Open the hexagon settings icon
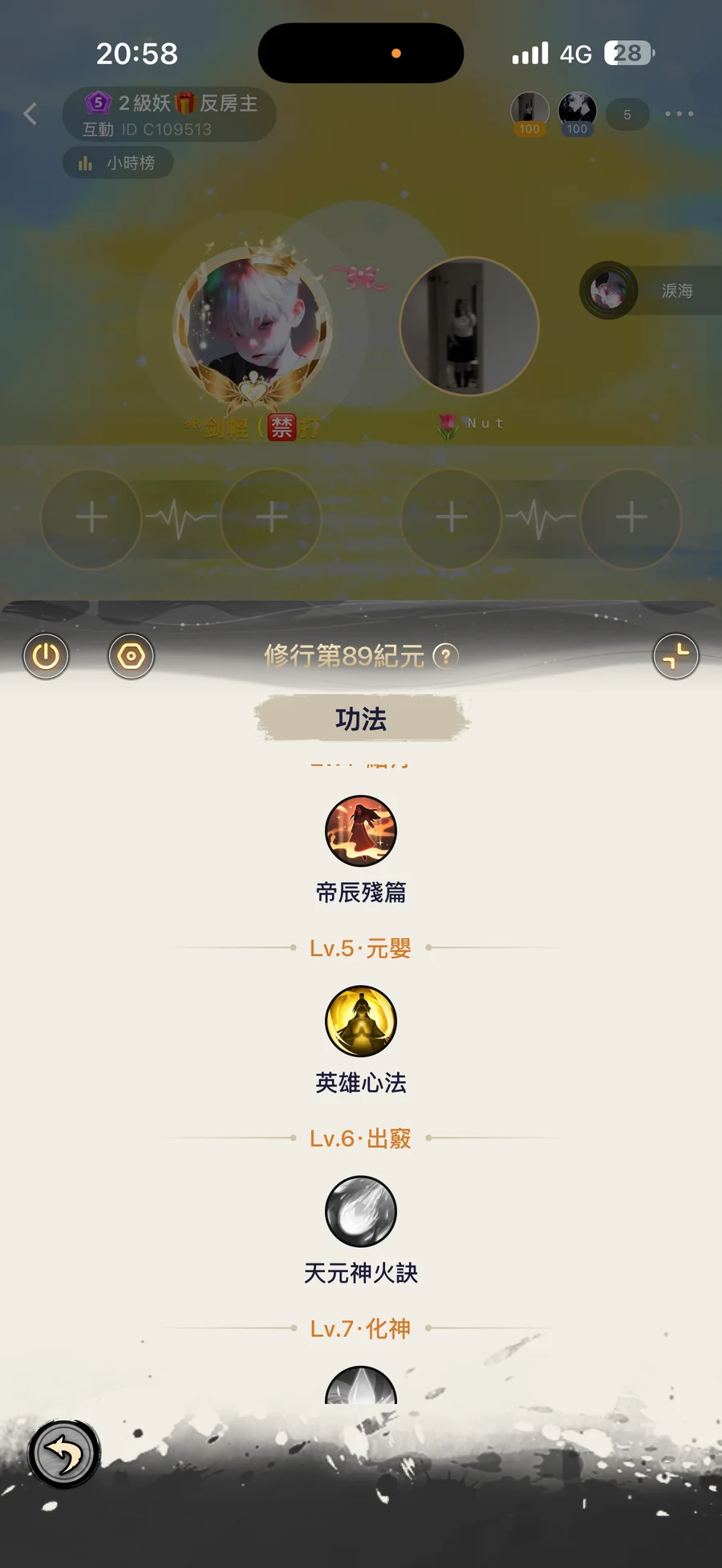 (x=131, y=656)
